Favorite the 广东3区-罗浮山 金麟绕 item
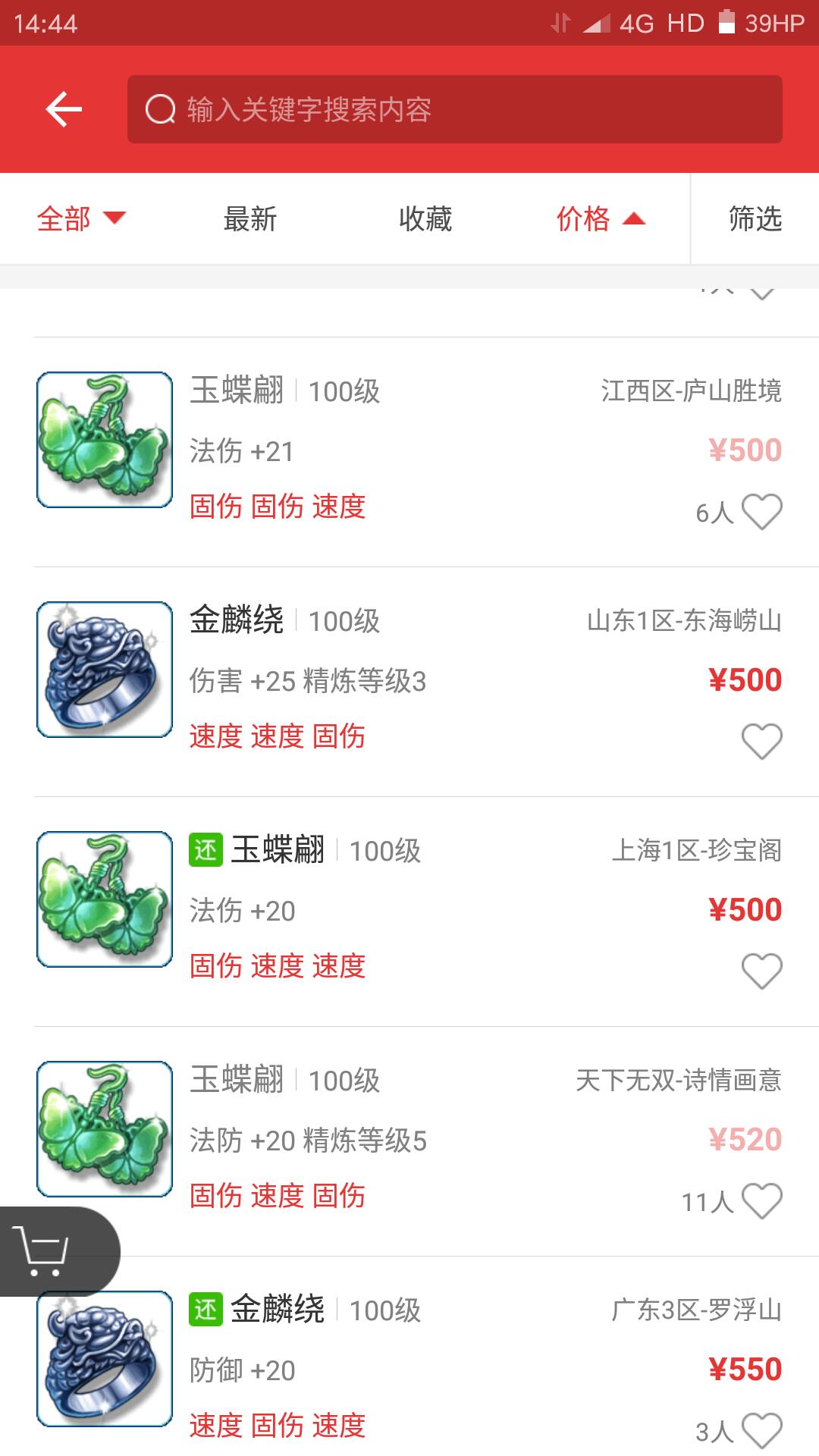Image resolution: width=819 pixels, height=1456 pixels. (x=761, y=1430)
